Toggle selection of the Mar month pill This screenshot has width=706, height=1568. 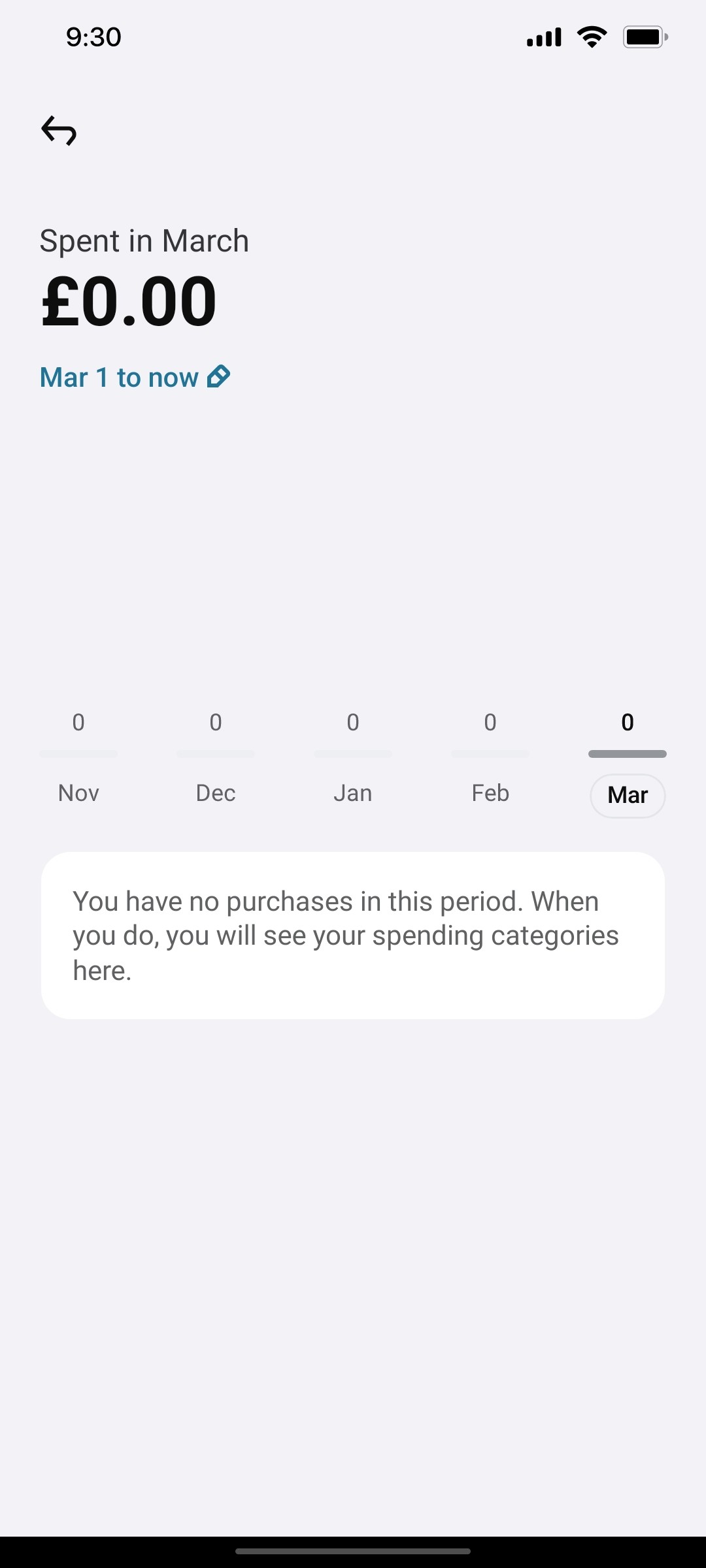pyautogui.click(x=627, y=795)
